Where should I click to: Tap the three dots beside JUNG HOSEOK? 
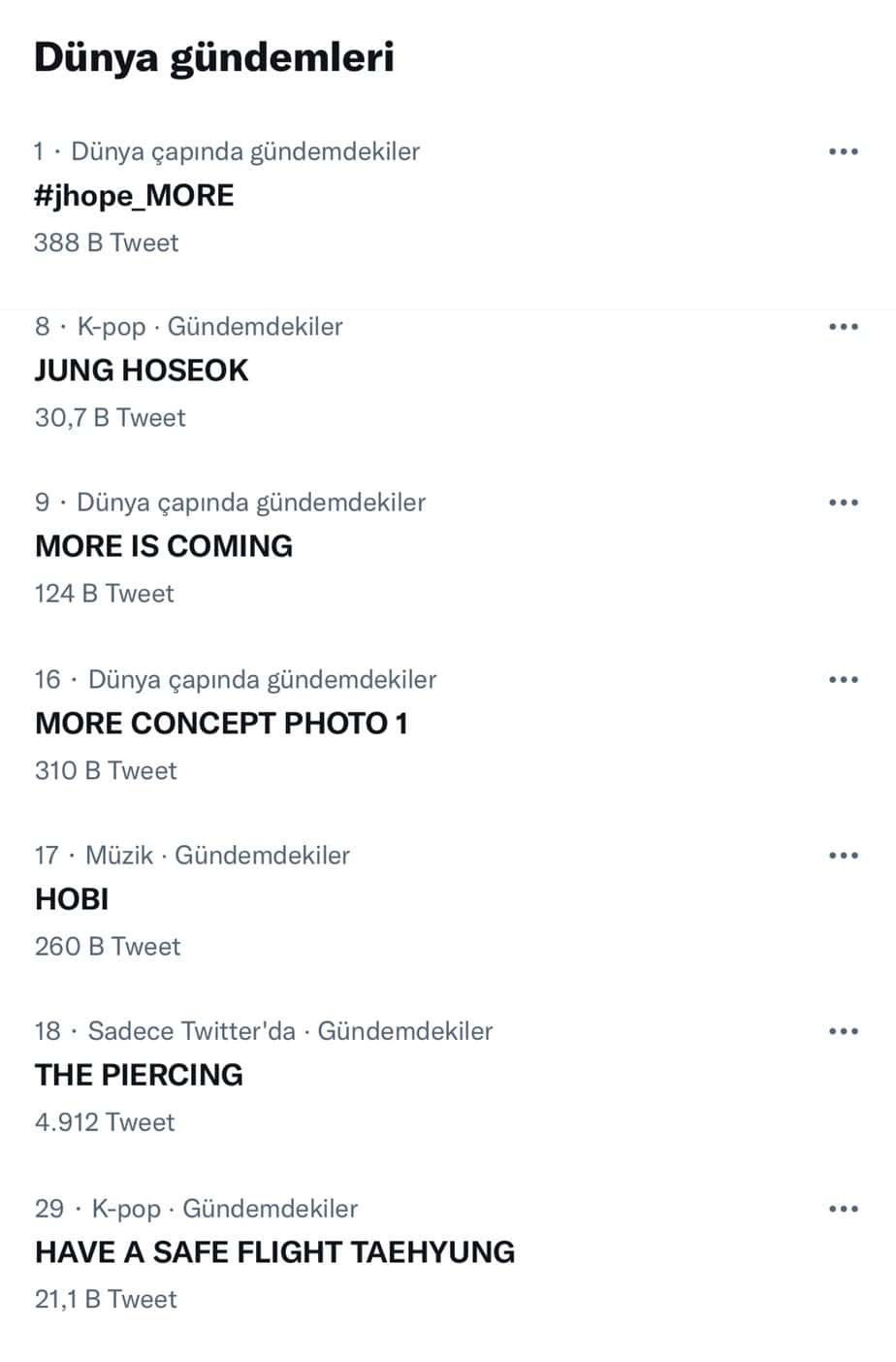click(844, 327)
